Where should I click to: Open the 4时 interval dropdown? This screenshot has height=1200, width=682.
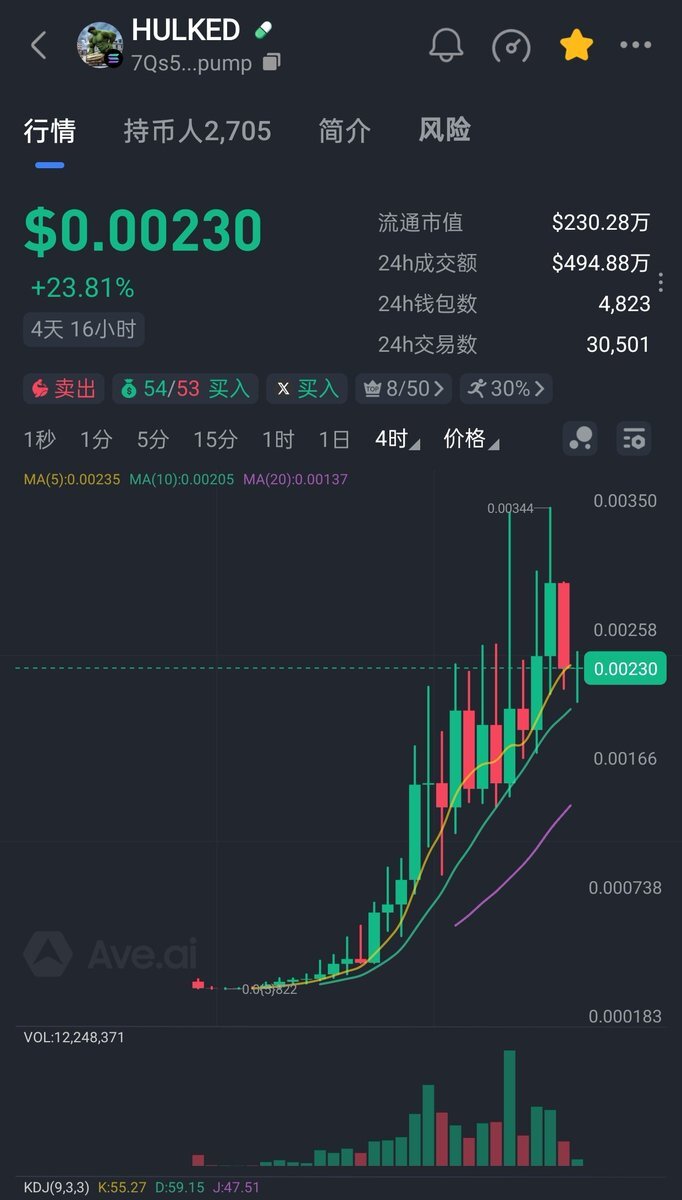[397, 439]
